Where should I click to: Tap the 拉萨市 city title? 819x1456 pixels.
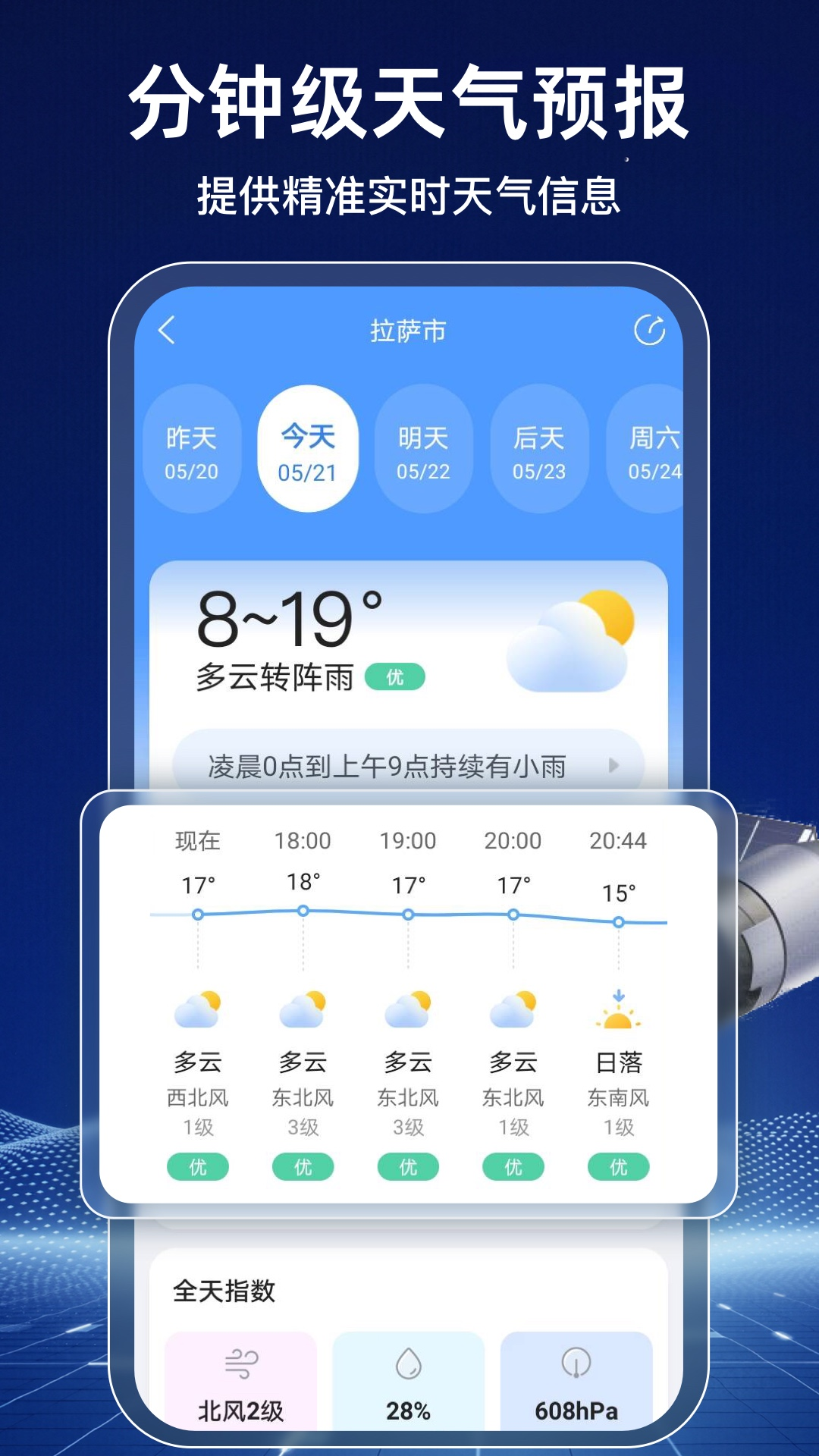pos(409,330)
